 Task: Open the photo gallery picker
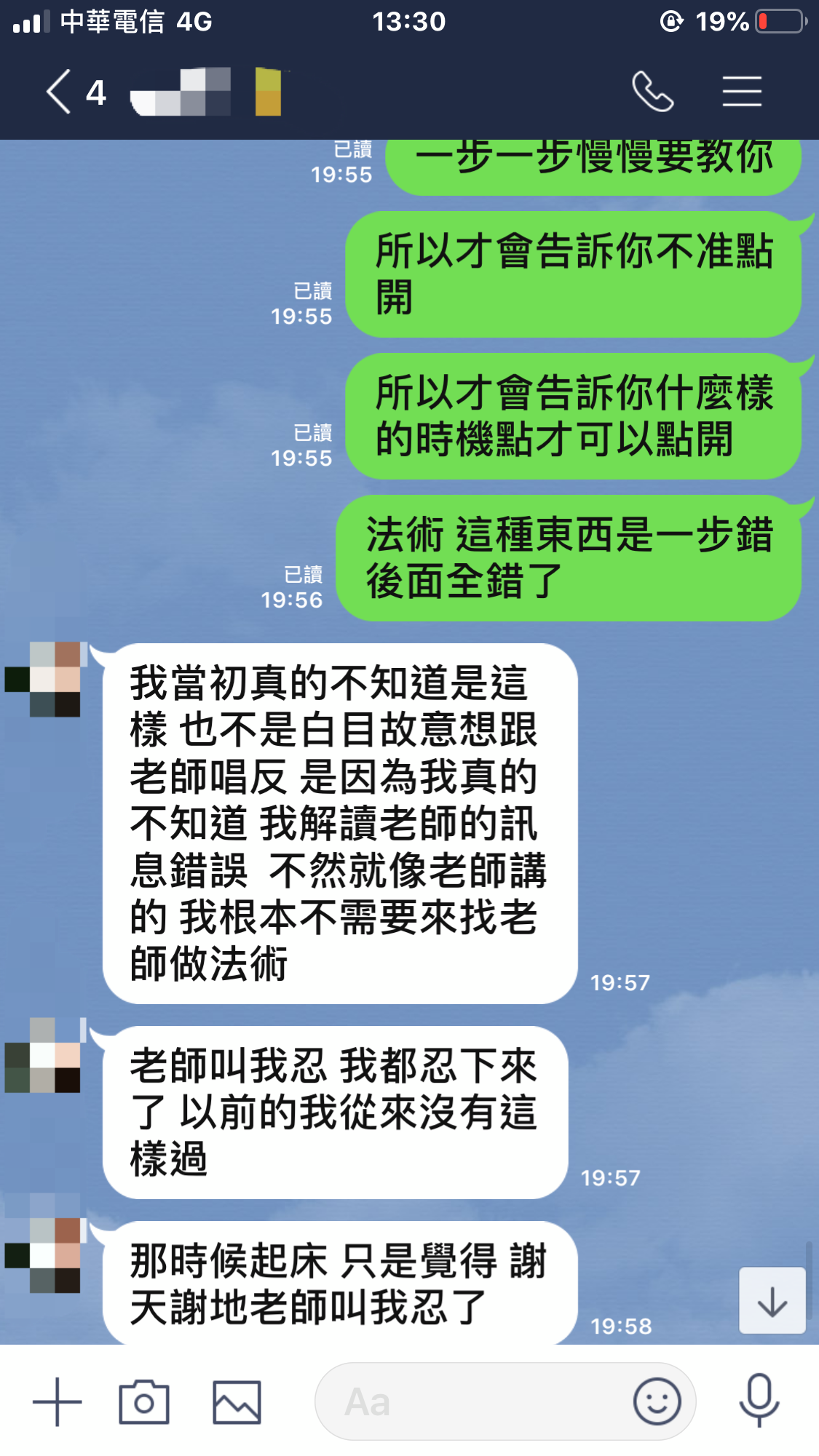click(237, 1401)
